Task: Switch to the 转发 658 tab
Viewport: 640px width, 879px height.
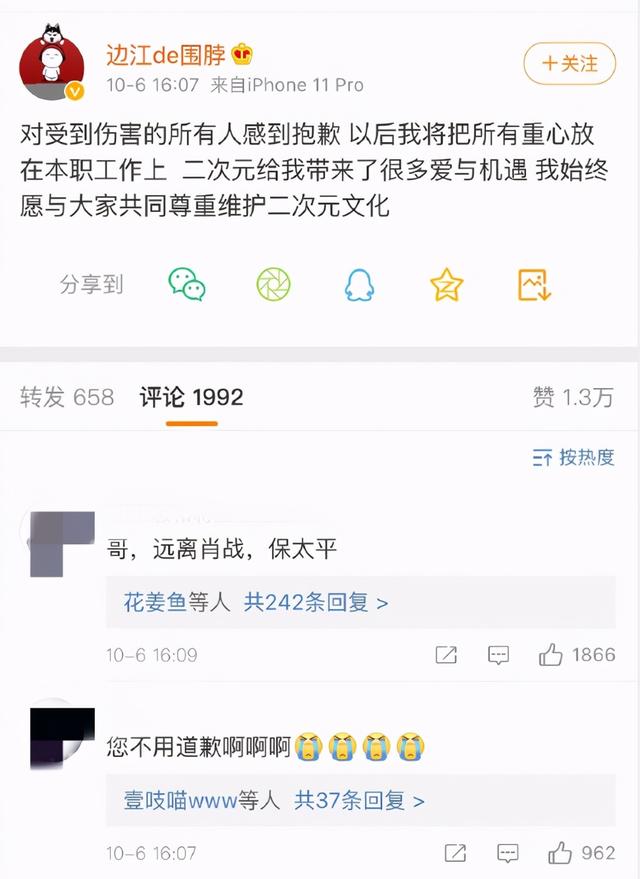Action: pyautogui.click(x=67, y=397)
